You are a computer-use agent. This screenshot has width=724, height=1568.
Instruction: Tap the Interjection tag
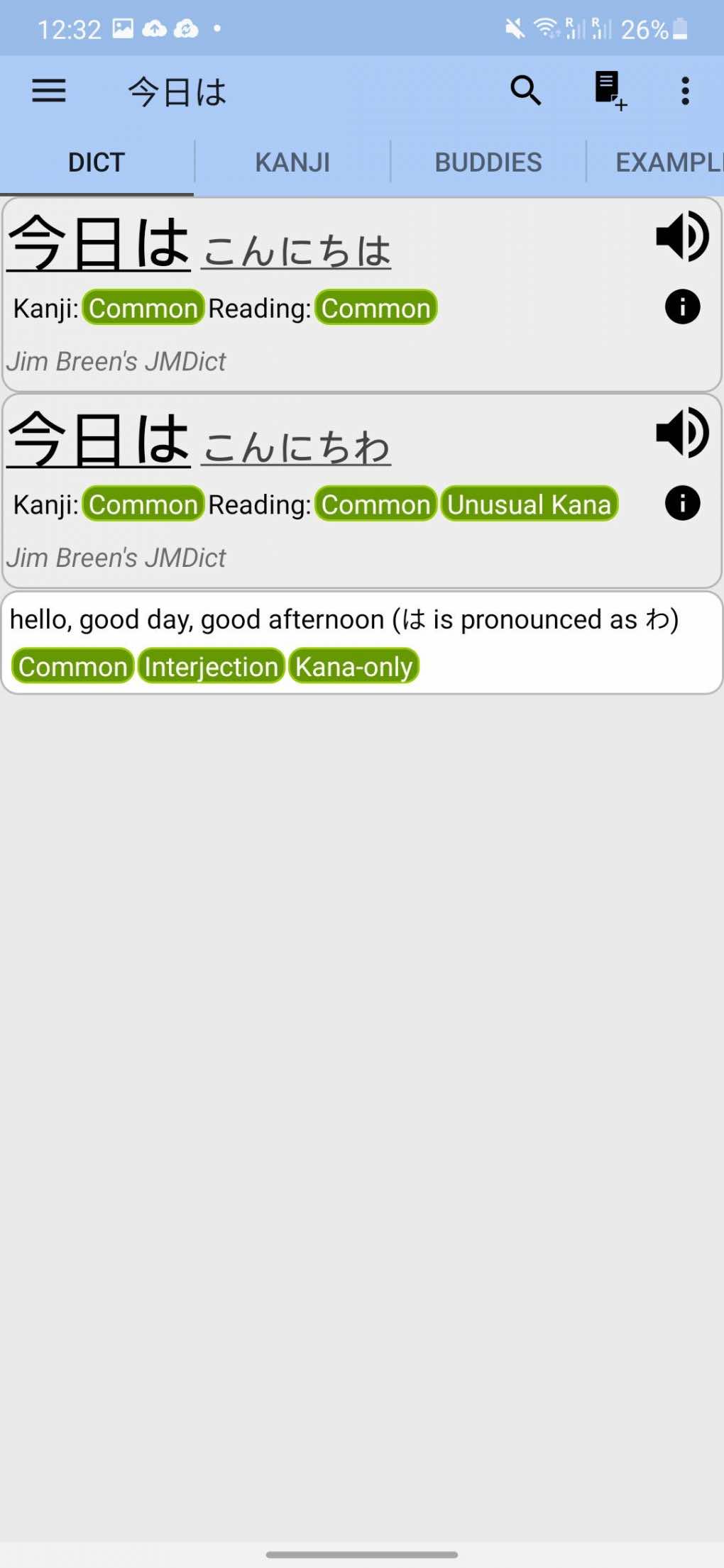point(211,667)
